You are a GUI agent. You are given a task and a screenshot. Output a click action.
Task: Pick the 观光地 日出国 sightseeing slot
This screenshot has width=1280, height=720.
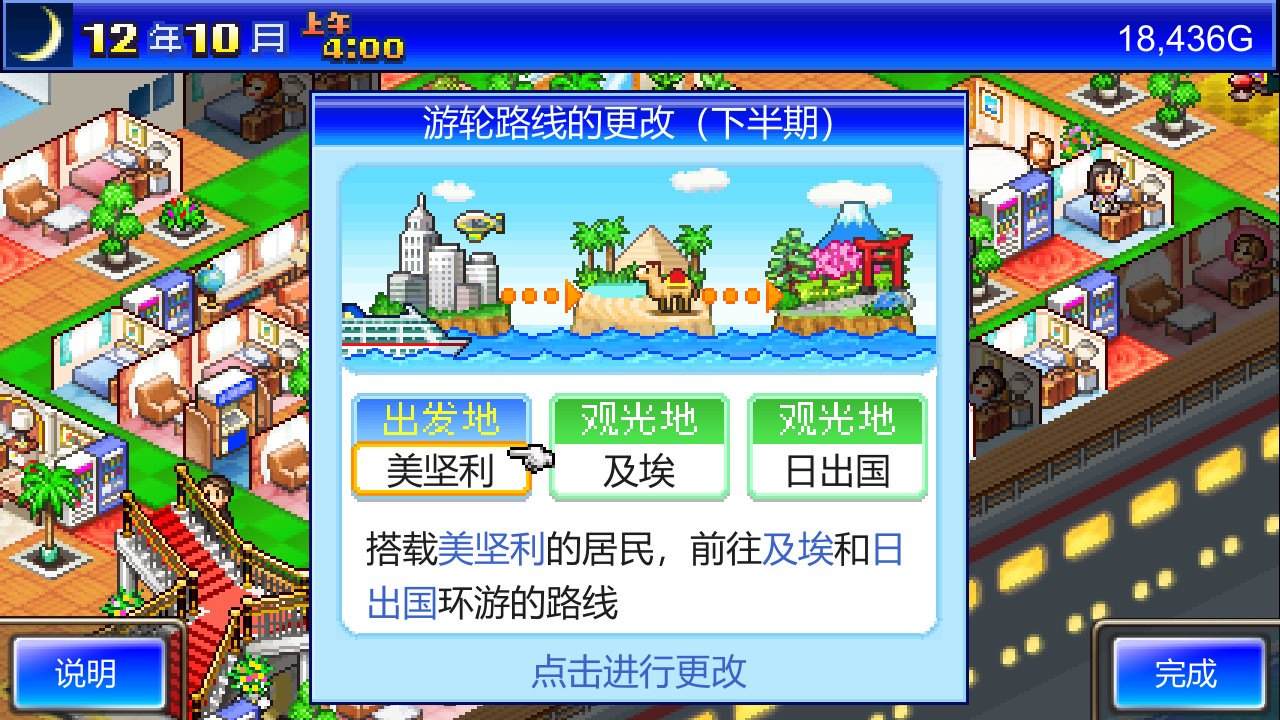tap(837, 448)
